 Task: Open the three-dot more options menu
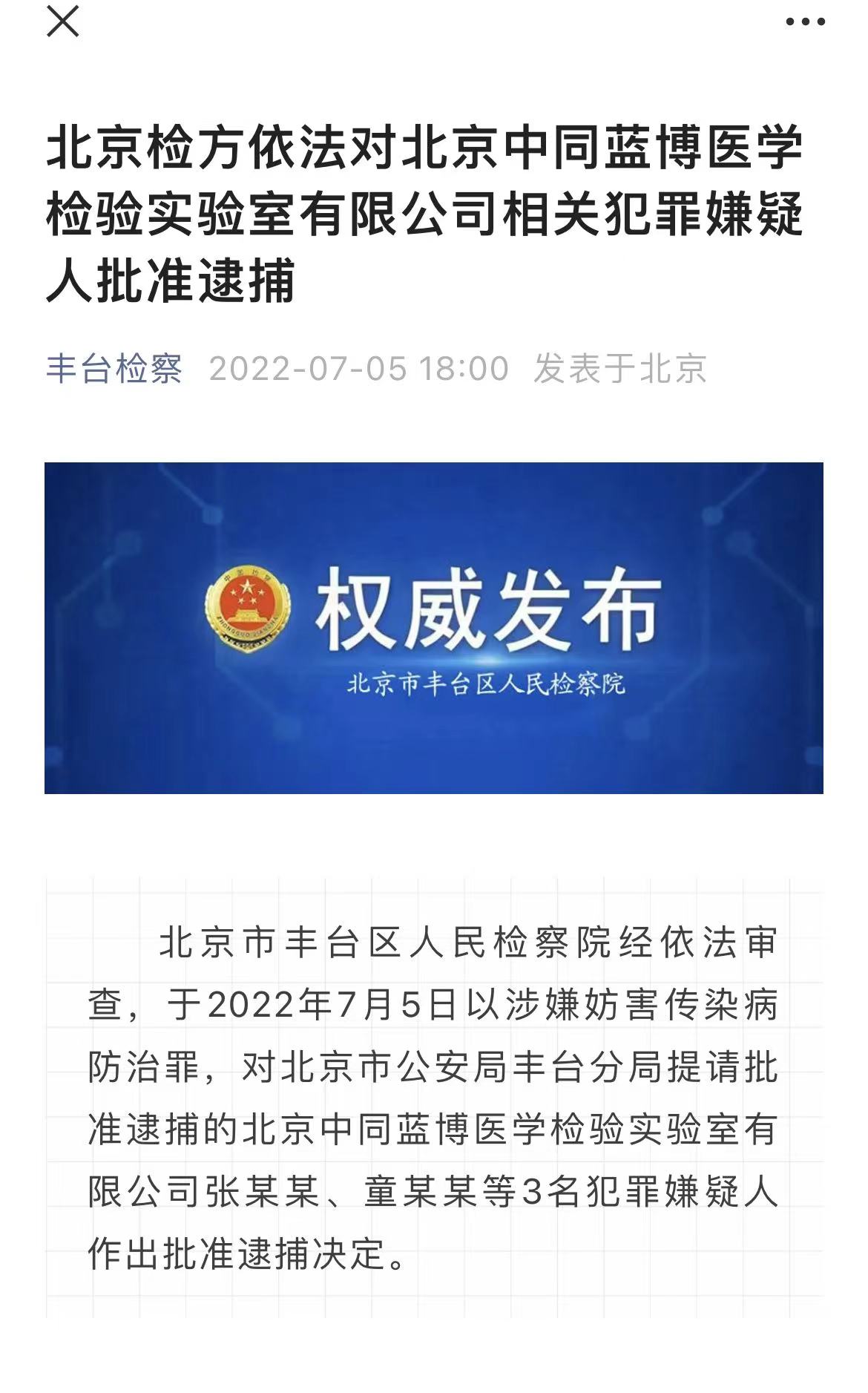805,22
